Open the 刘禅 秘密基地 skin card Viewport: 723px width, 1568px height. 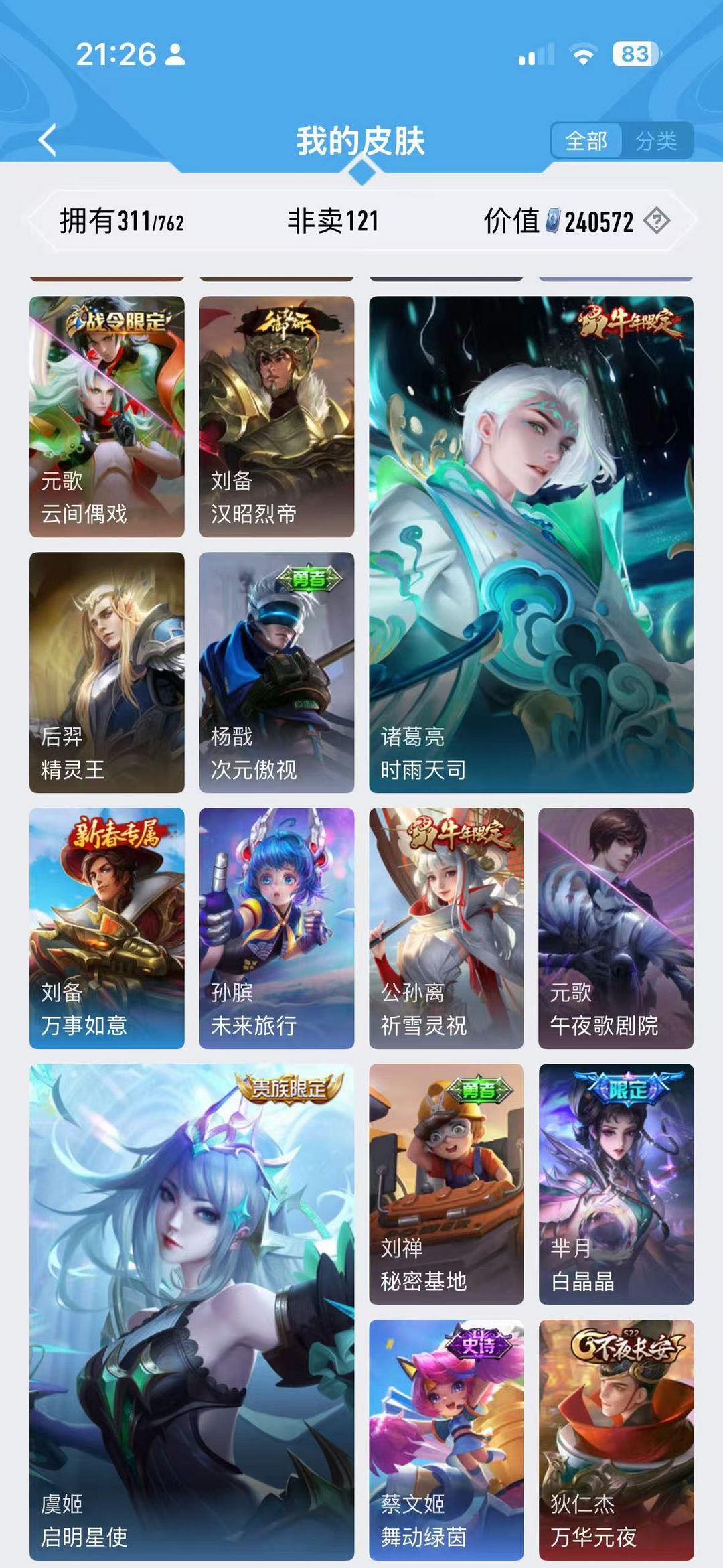click(x=445, y=1179)
